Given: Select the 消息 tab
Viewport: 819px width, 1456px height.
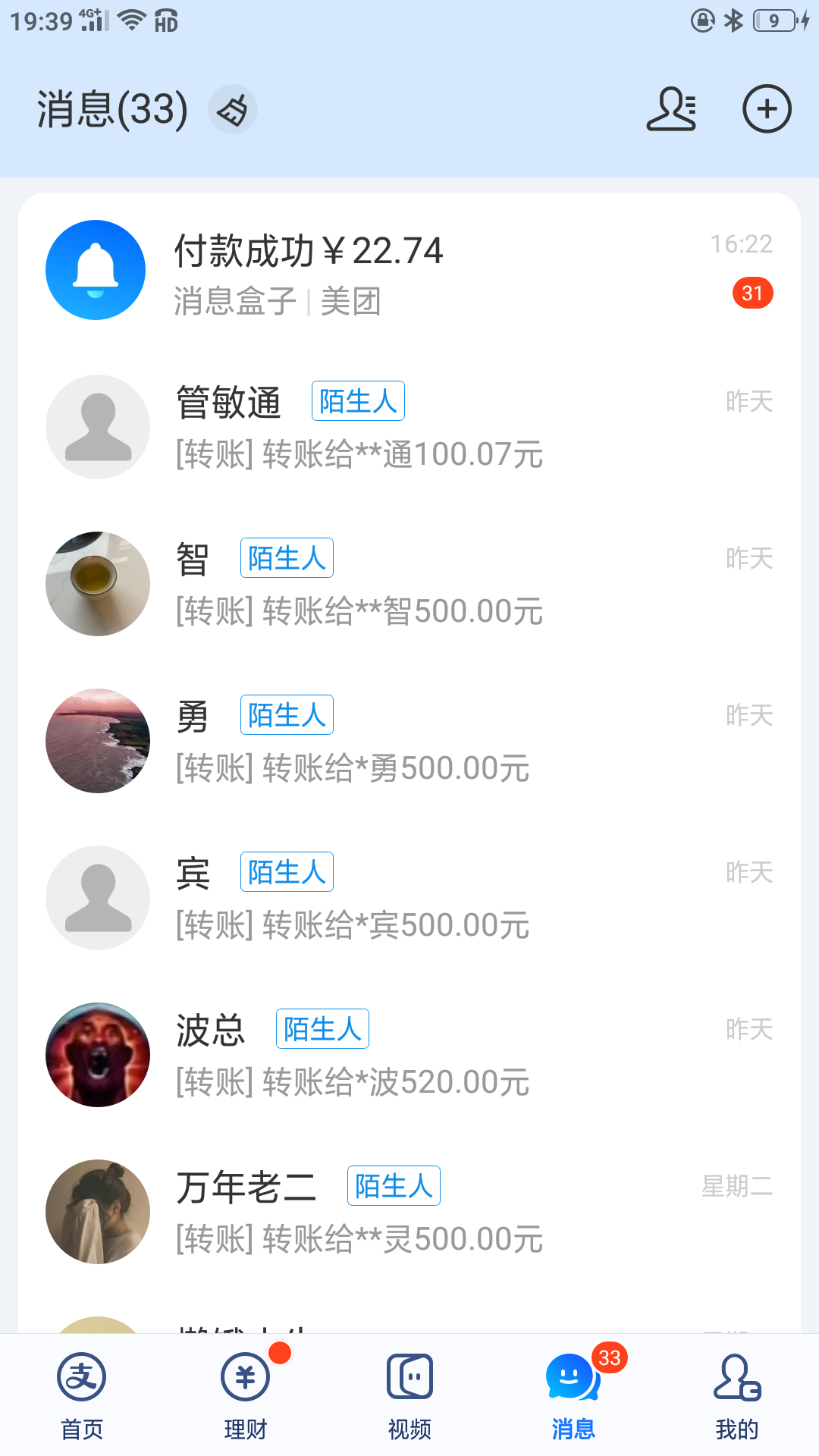Looking at the screenshot, I should pyautogui.click(x=573, y=1395).
